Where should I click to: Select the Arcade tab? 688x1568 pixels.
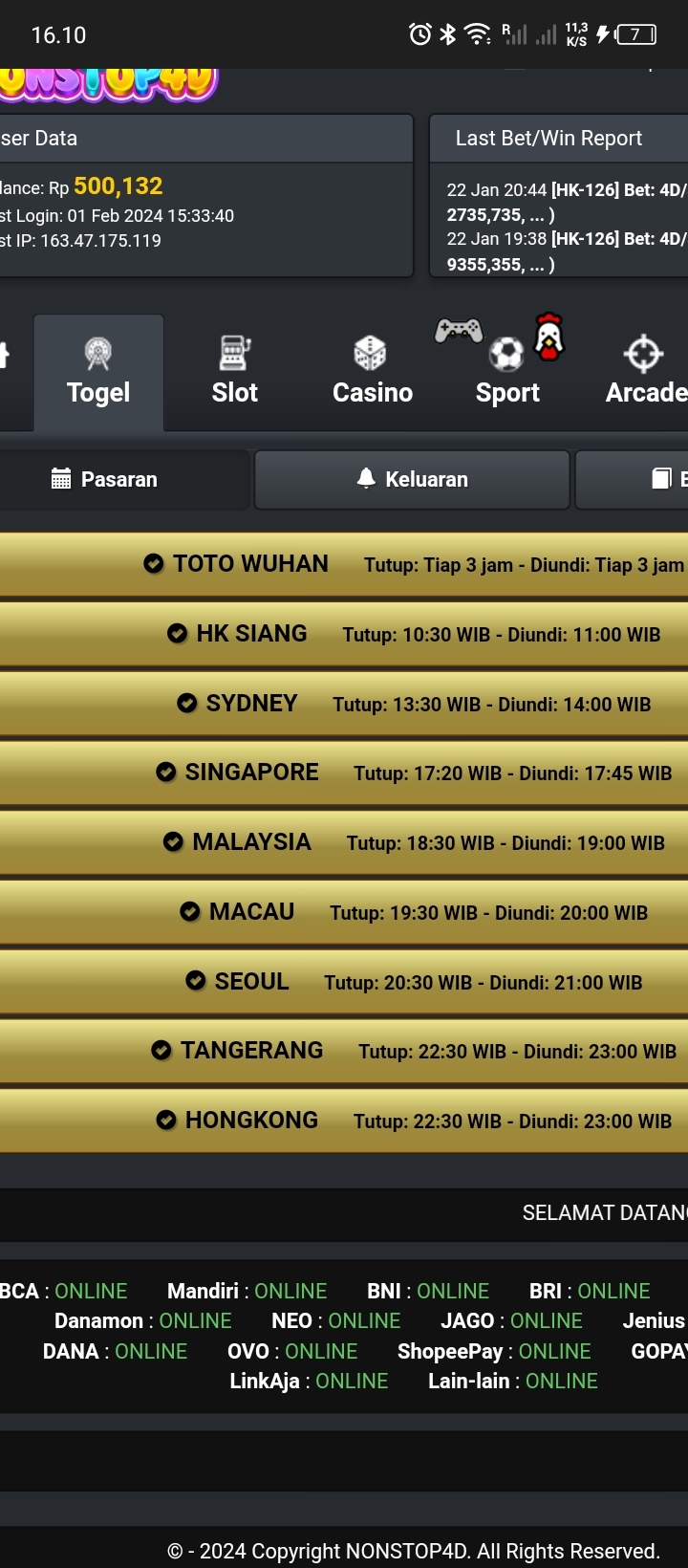pos(645,373)
